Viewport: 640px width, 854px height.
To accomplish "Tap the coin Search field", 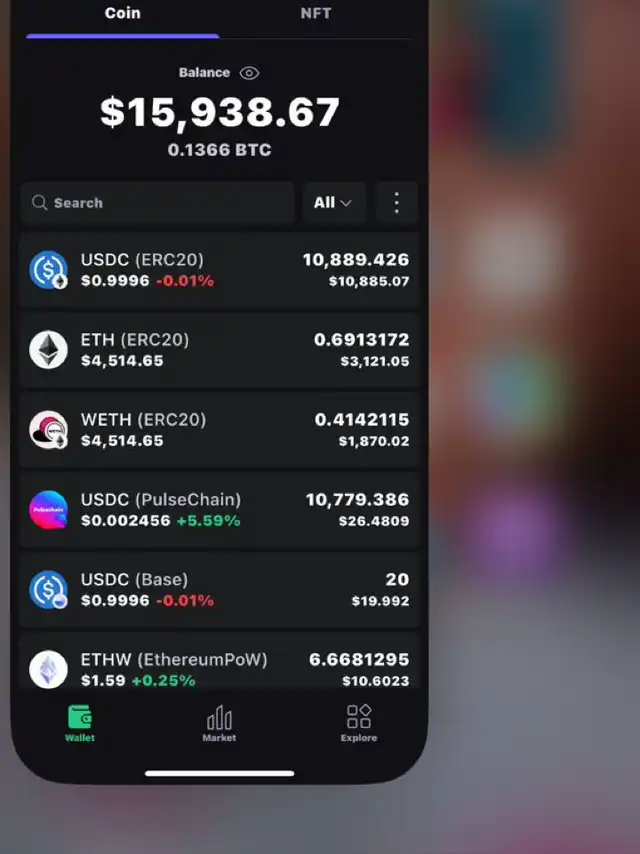I will tap(157, 203).
